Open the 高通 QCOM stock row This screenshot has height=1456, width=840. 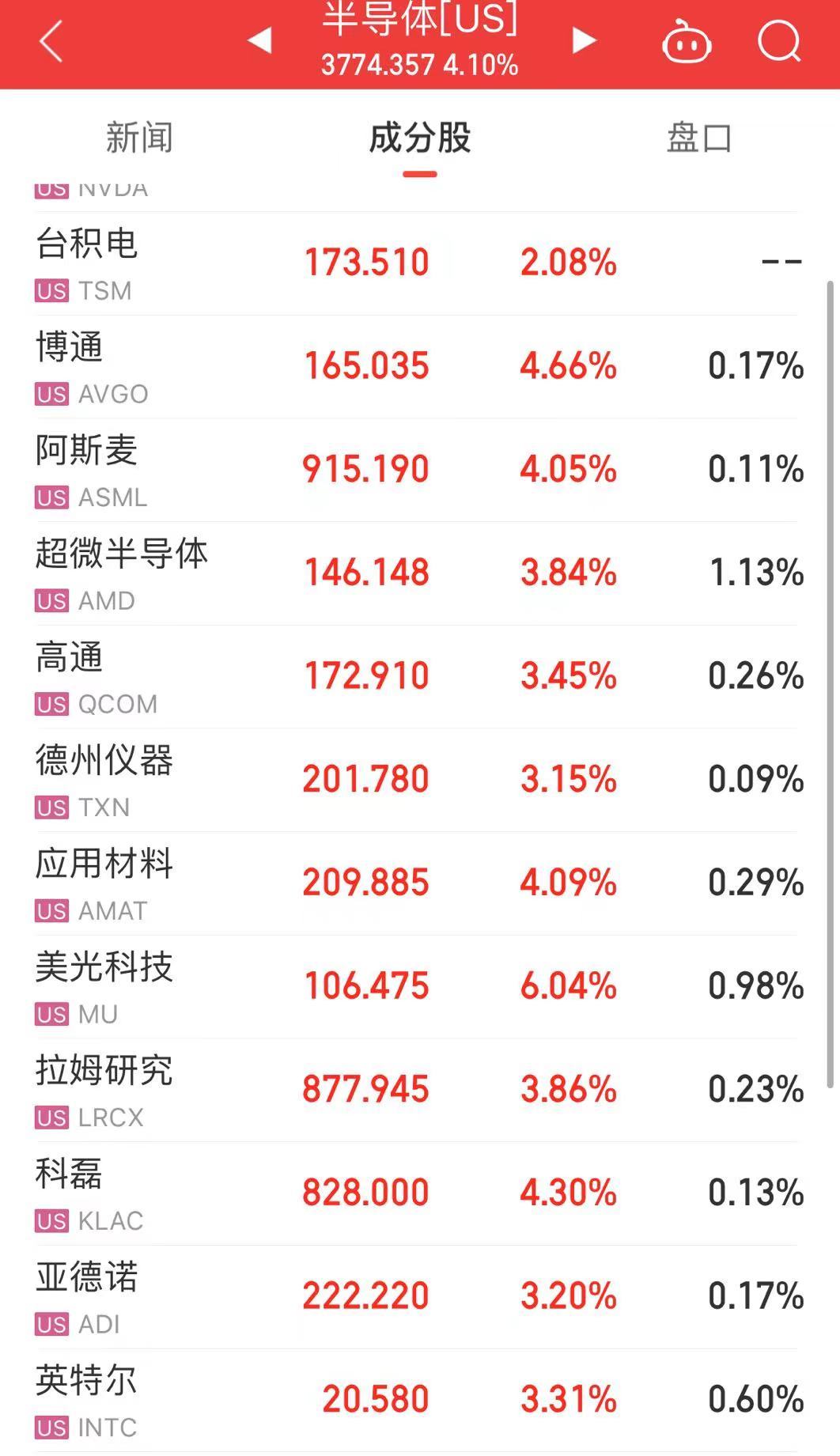click(x=419, y=676)
